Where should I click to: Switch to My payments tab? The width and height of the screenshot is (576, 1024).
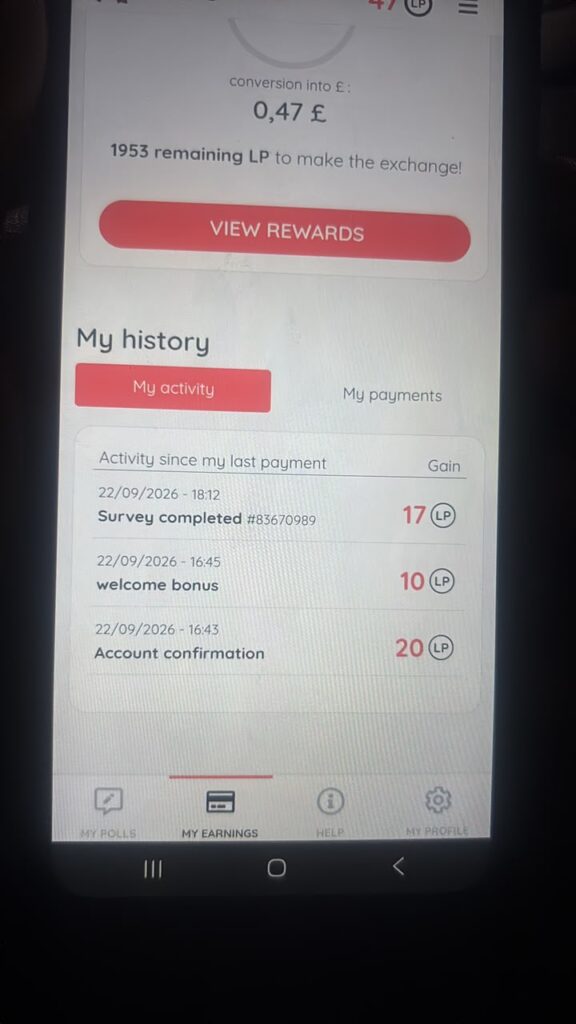click(392, 395)
